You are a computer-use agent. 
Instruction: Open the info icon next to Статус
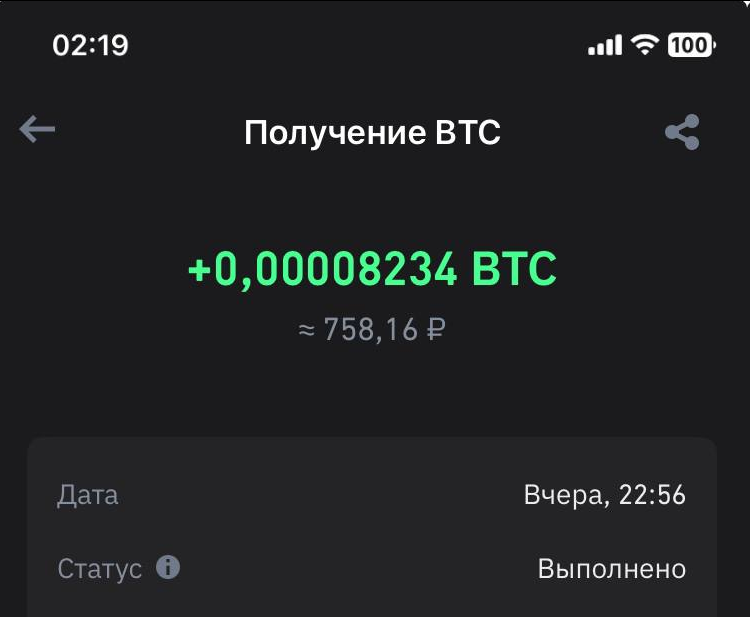[x=168, y=568]
